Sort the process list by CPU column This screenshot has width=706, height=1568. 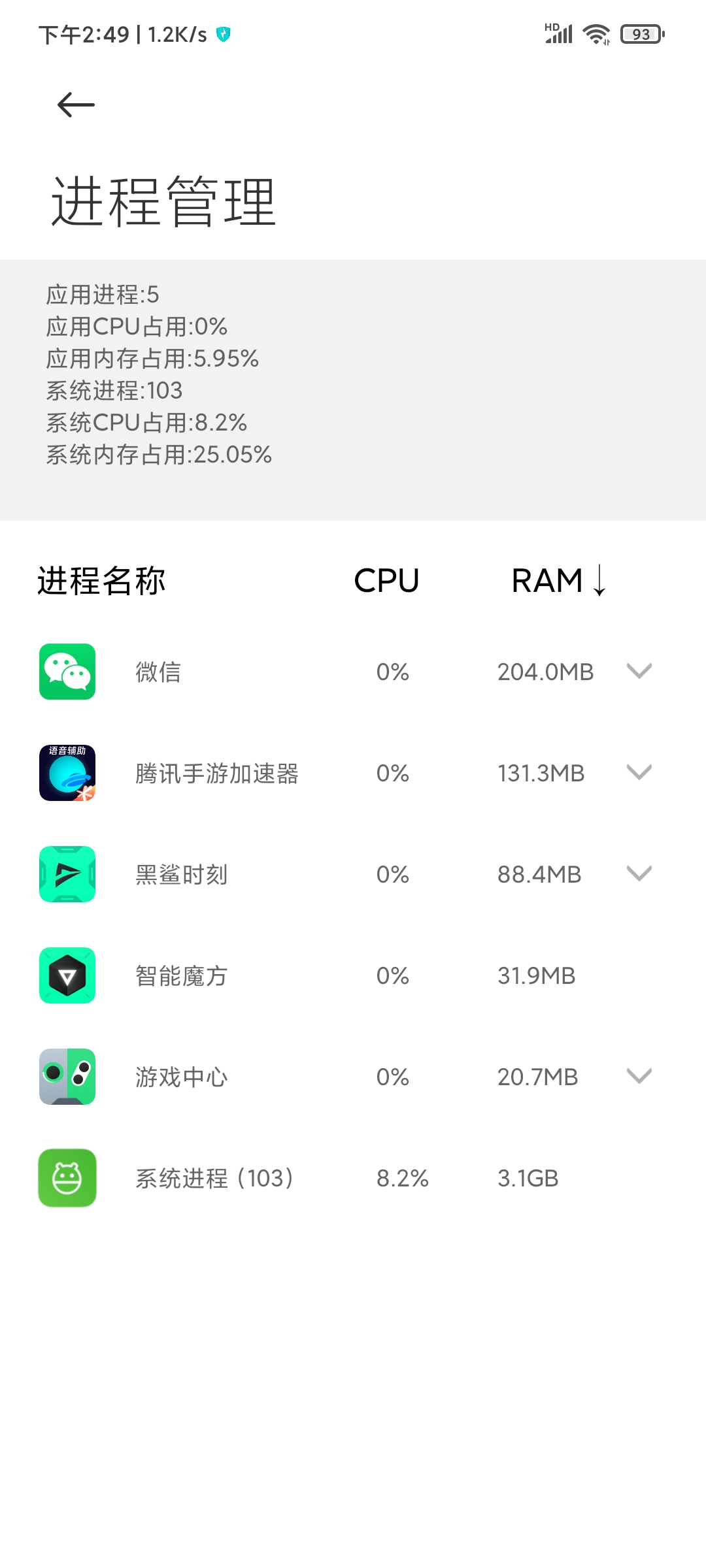pos(386,580)
